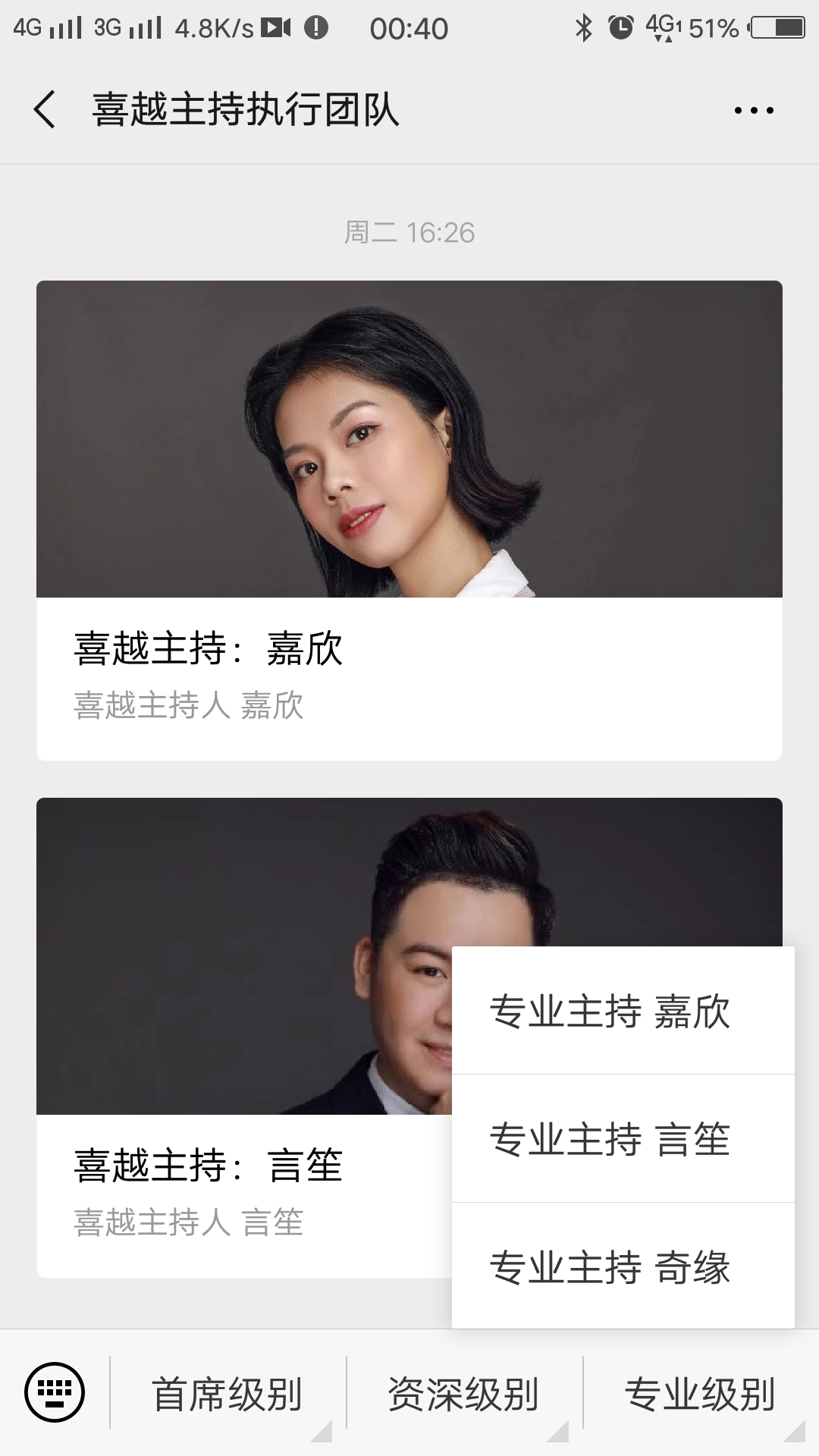Switch to keyboard input mode
Image resolution: width=819 pixels, height=1456 pixels.
pos(55,1392)
